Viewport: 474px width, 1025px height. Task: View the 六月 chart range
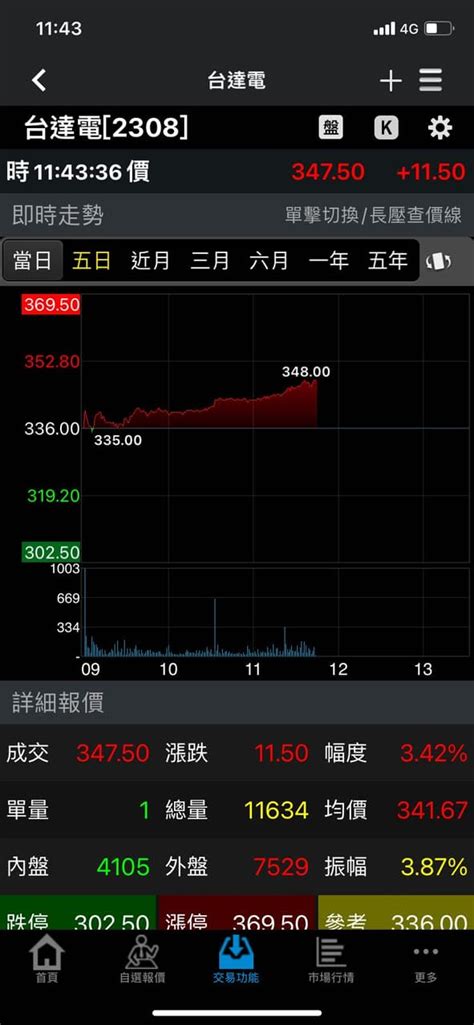coord(269,261)
